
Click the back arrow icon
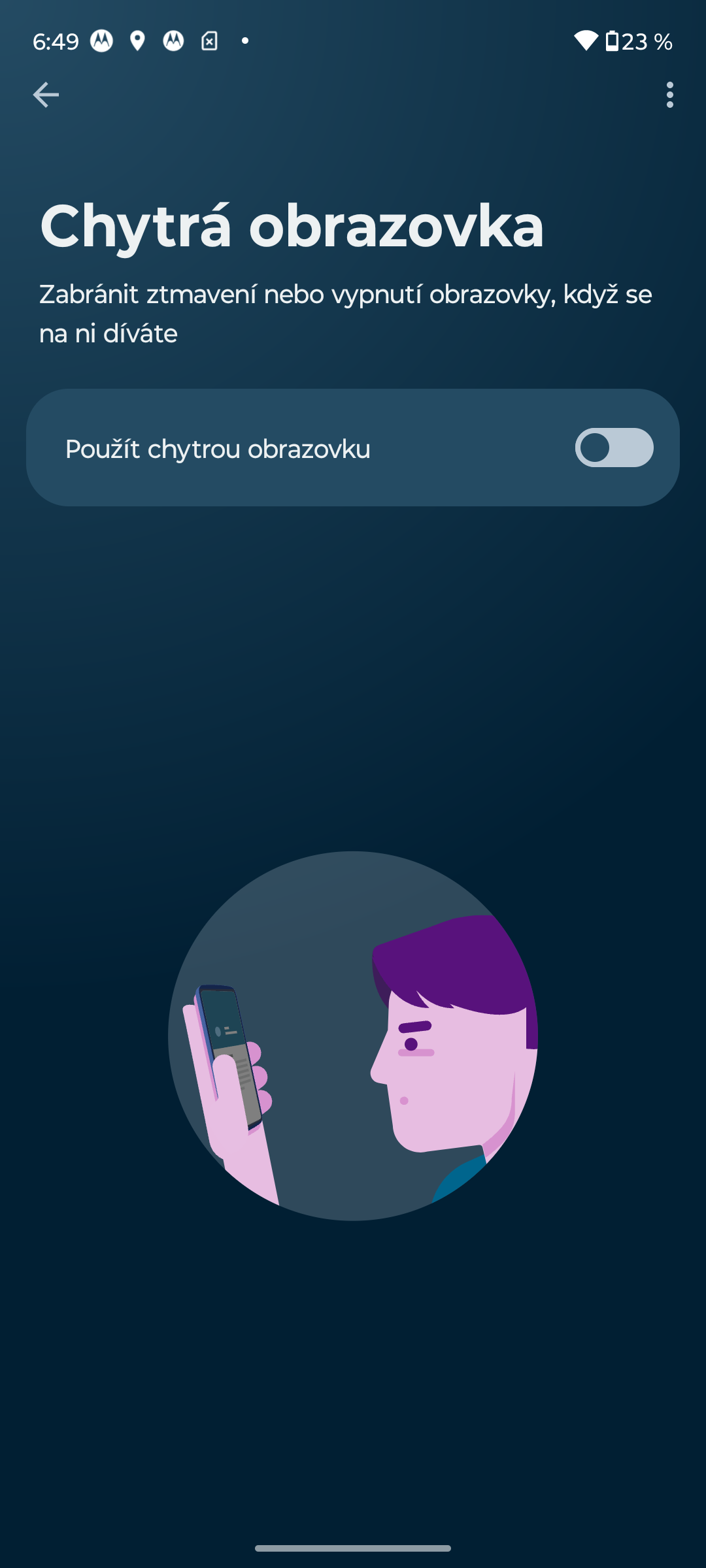tap(46, 95)
